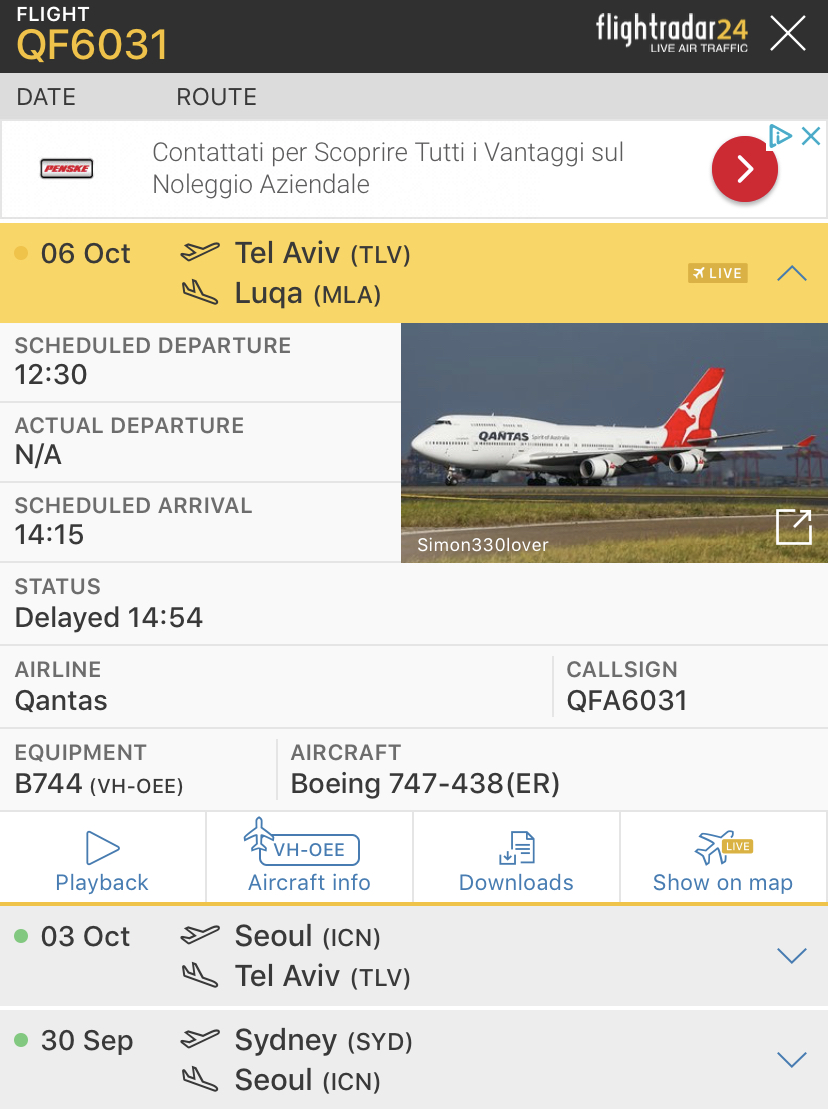Open the AdChoices info icon
Image resolution: width=828 pixels, height=1109 pixels.
tap(781, 136)
